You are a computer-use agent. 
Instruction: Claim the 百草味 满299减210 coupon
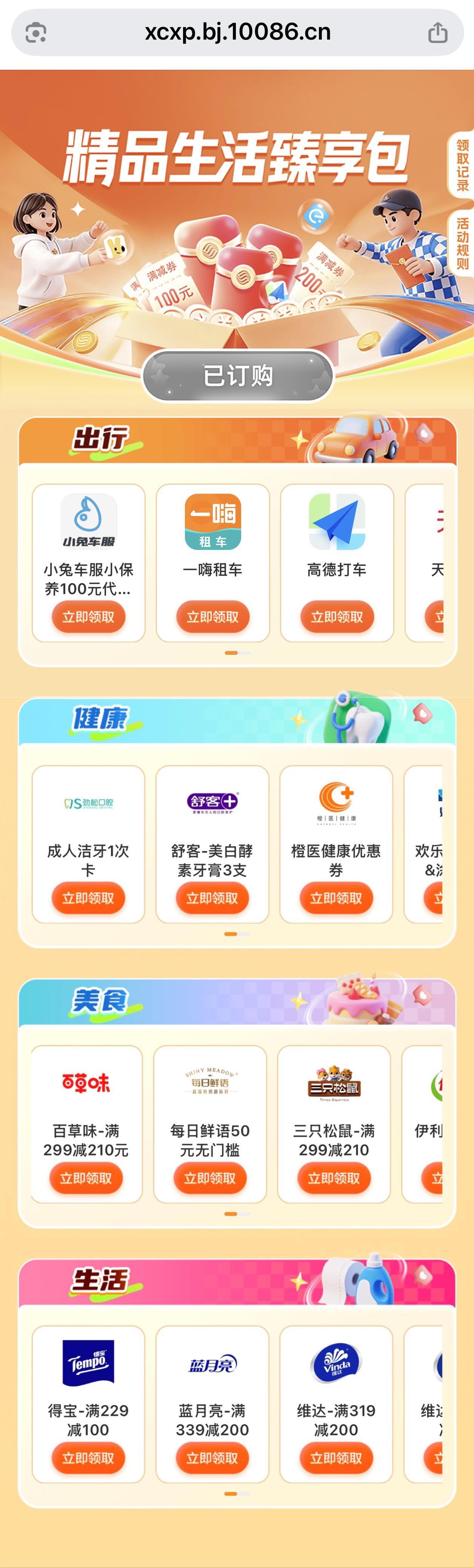pos(86,1178)
